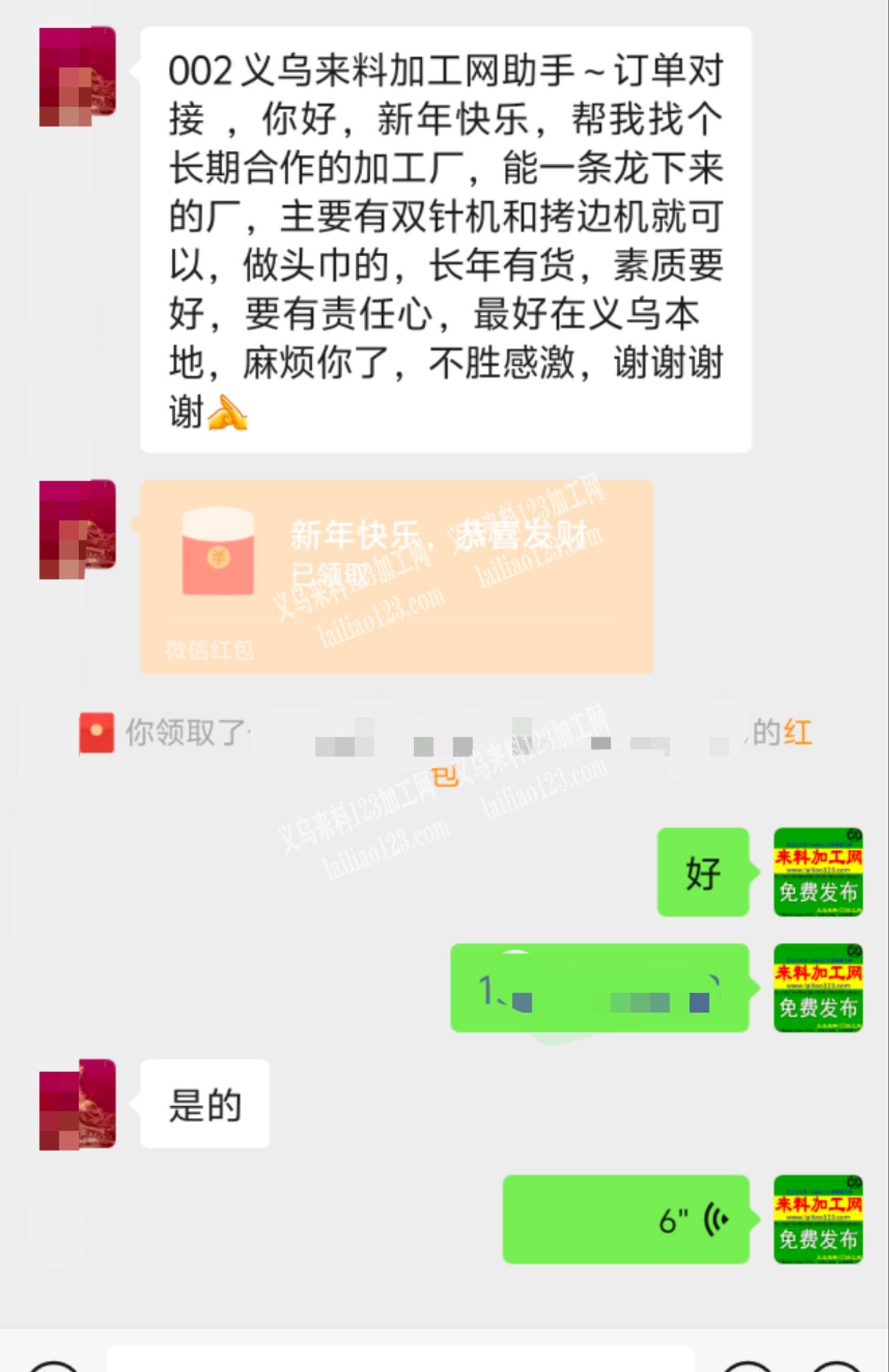Open sender's avatar beside the 是的 message
The image size is (889, 1372).
pyautogui.click(x=77, y=1105)
